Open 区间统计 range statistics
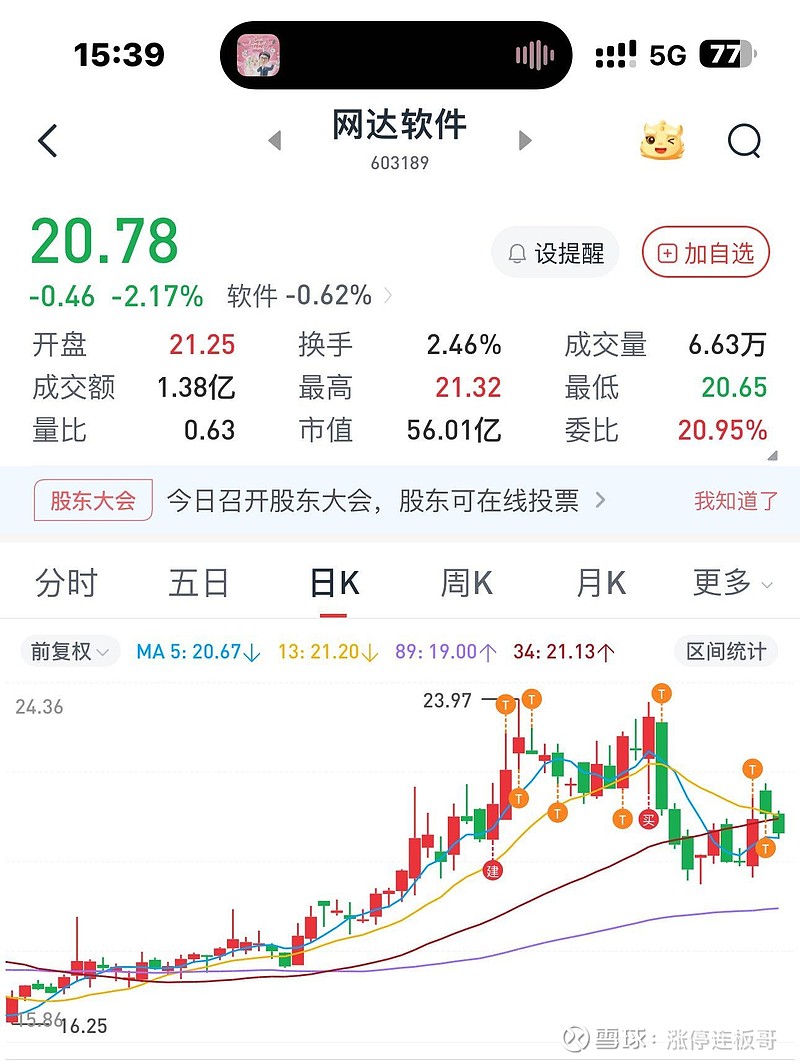Viewport: 800px width, 1064px height. [726, 652]
